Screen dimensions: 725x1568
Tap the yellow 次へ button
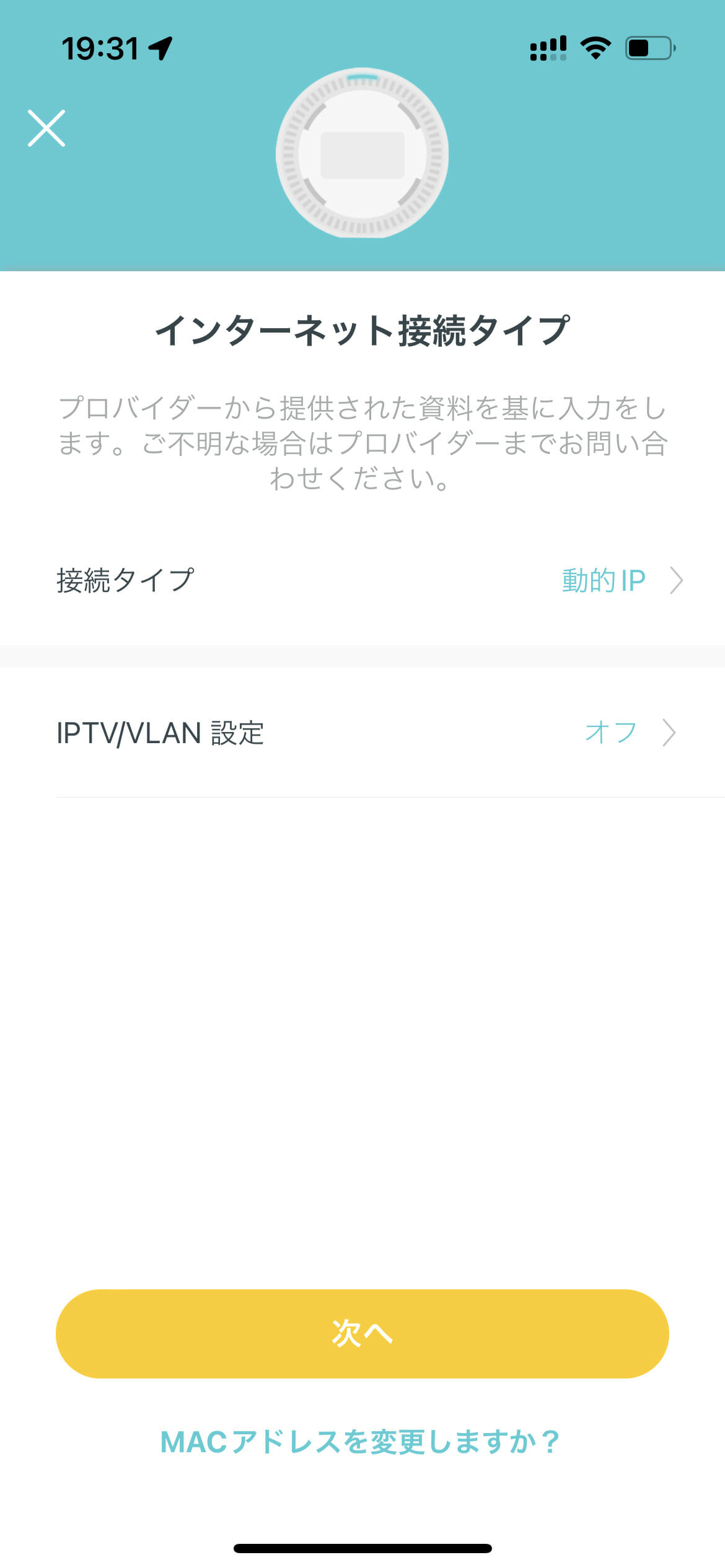362,1333
